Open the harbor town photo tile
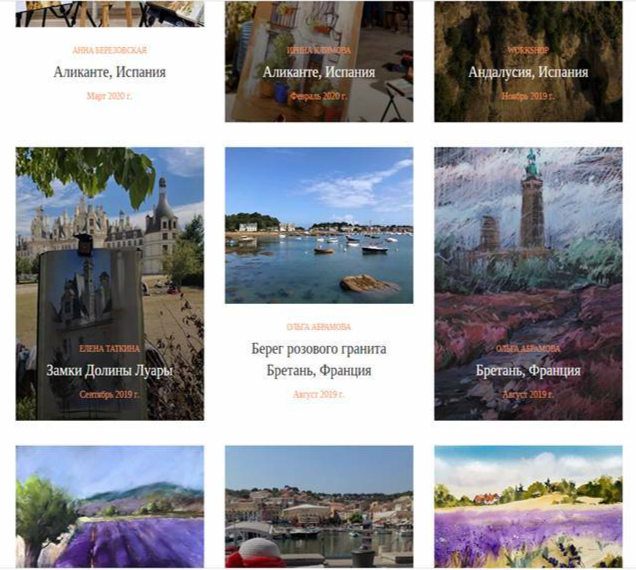 (318, 505)
